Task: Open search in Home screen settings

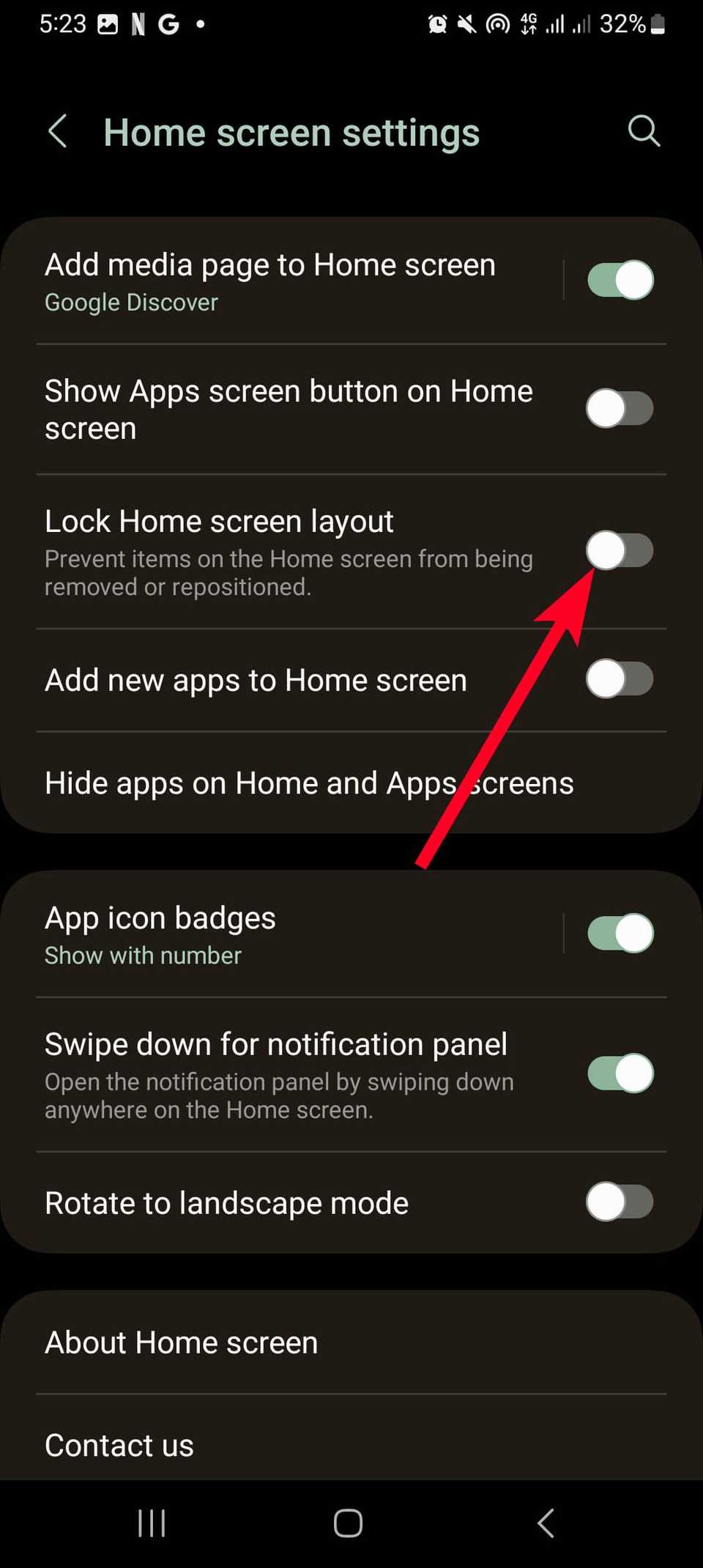Action: pyautogui.click(x=644, y=132)
